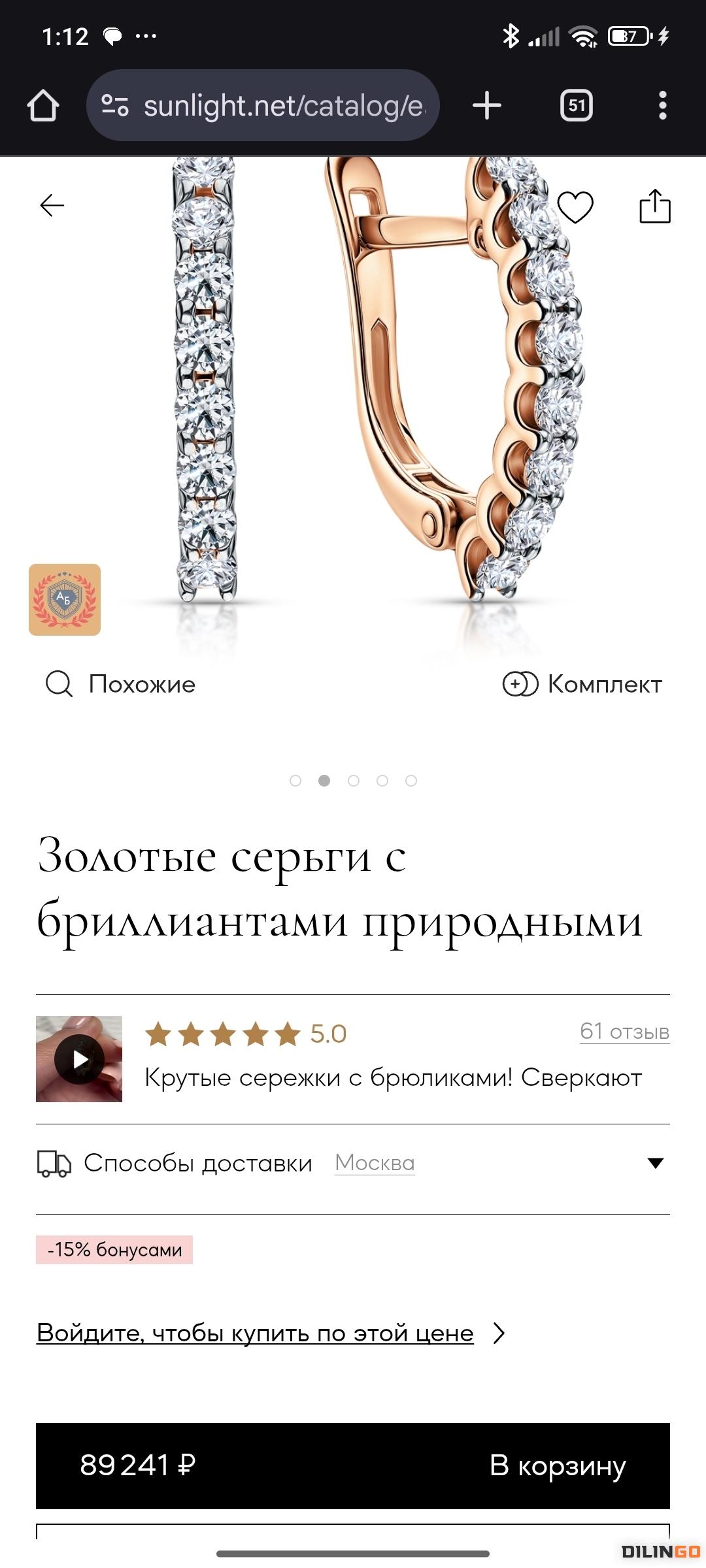Log in via Войдите, чтобы купить link
The height and width of the screenshot is (1568, 706).
255,1333
